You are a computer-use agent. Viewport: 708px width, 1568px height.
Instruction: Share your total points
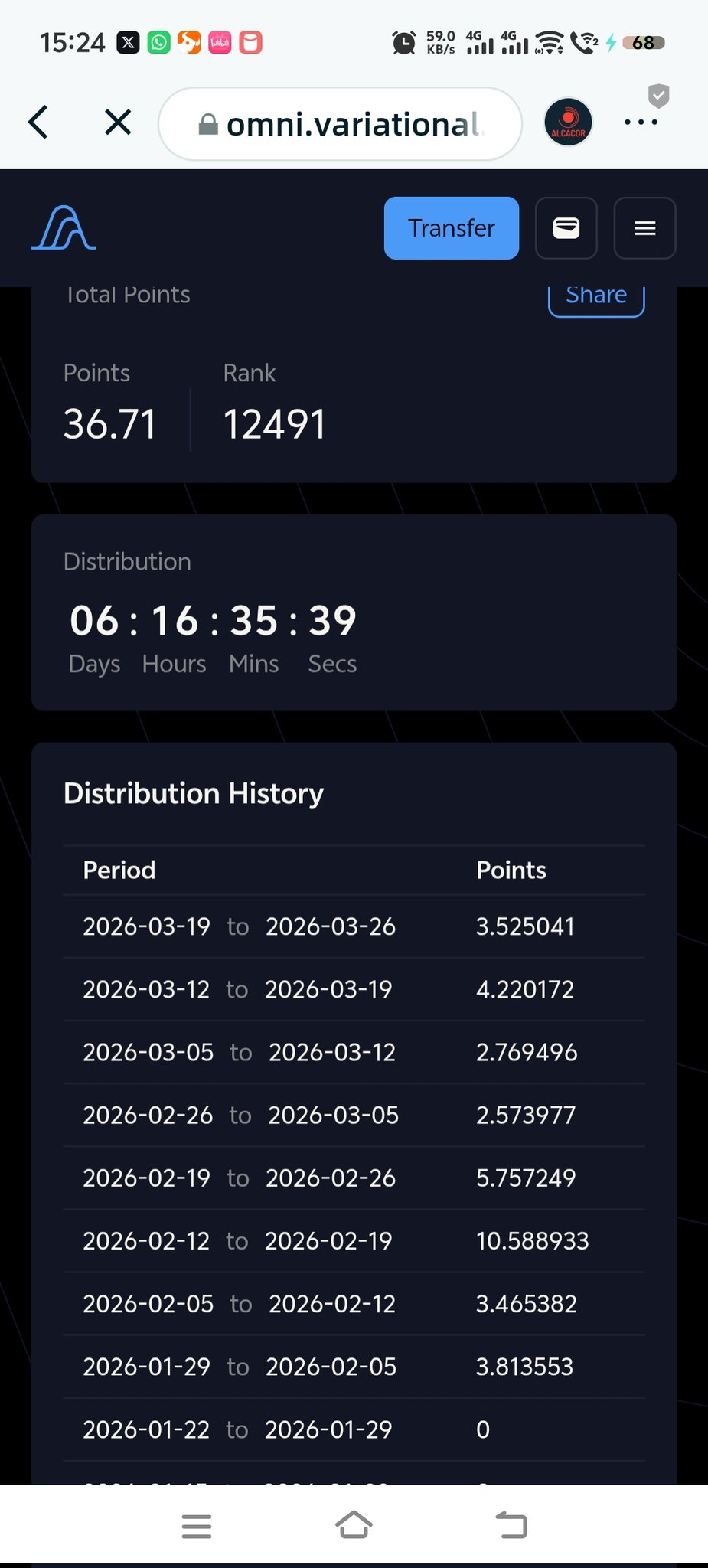coord(596,297)
